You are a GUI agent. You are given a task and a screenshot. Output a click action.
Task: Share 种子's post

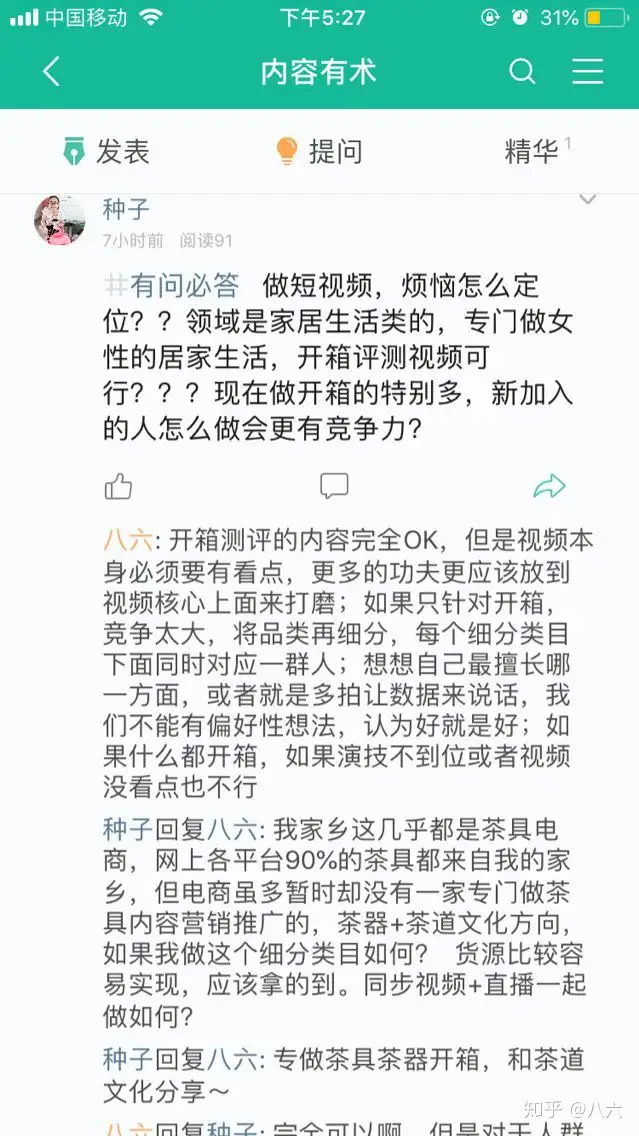[x=549, y=487]
